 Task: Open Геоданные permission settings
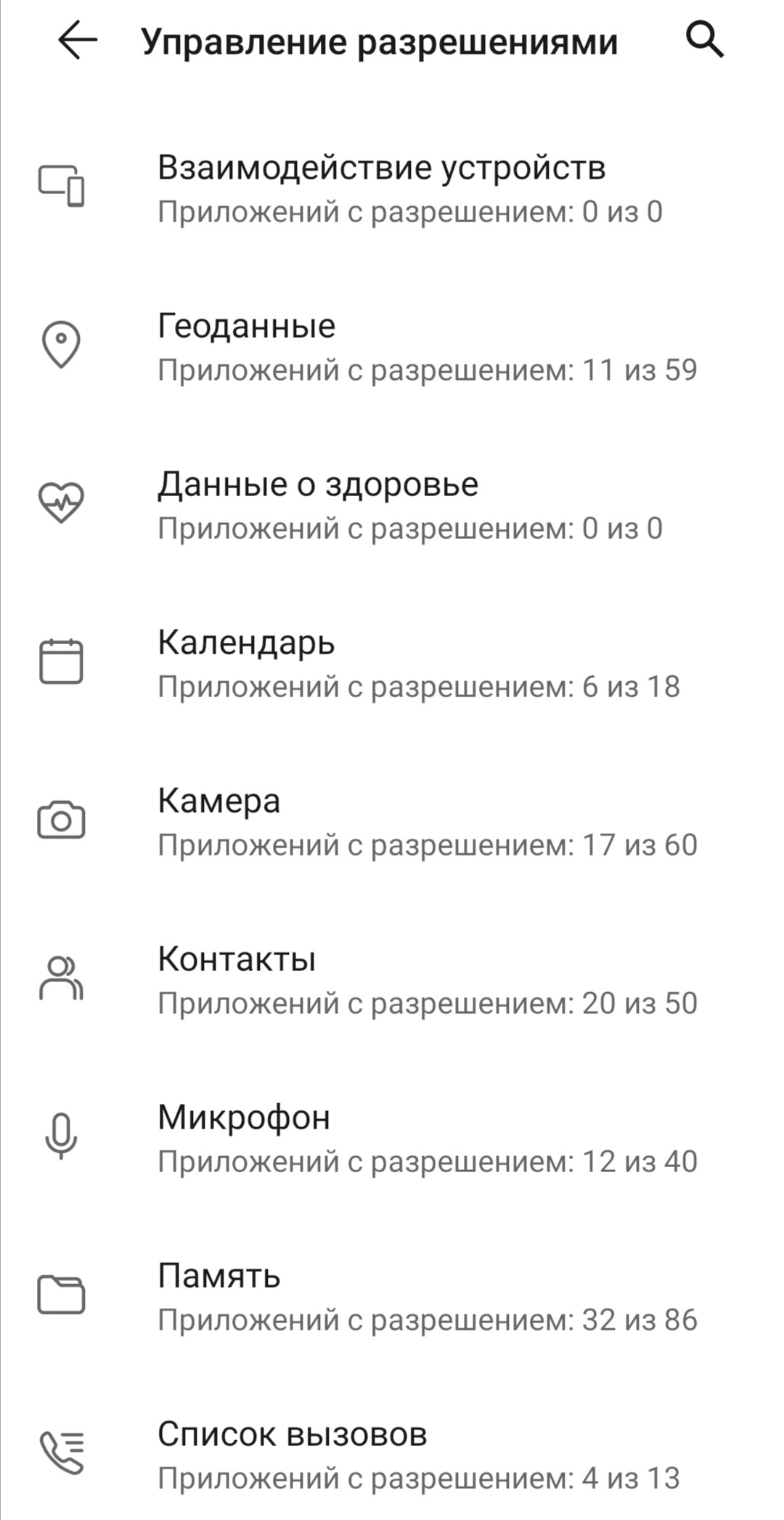[x=392, y=346]
